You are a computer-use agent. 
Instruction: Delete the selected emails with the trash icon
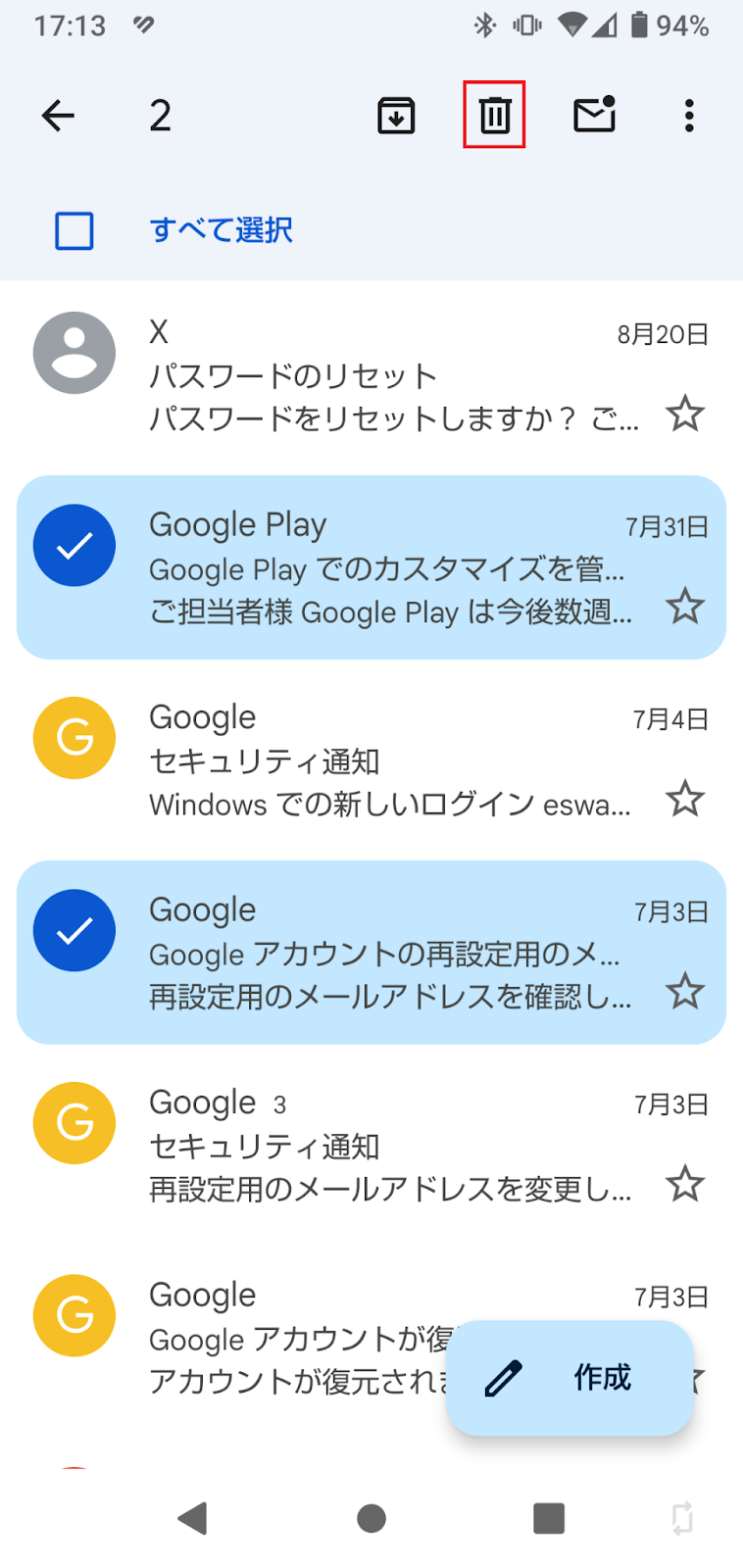click(494, 116)
